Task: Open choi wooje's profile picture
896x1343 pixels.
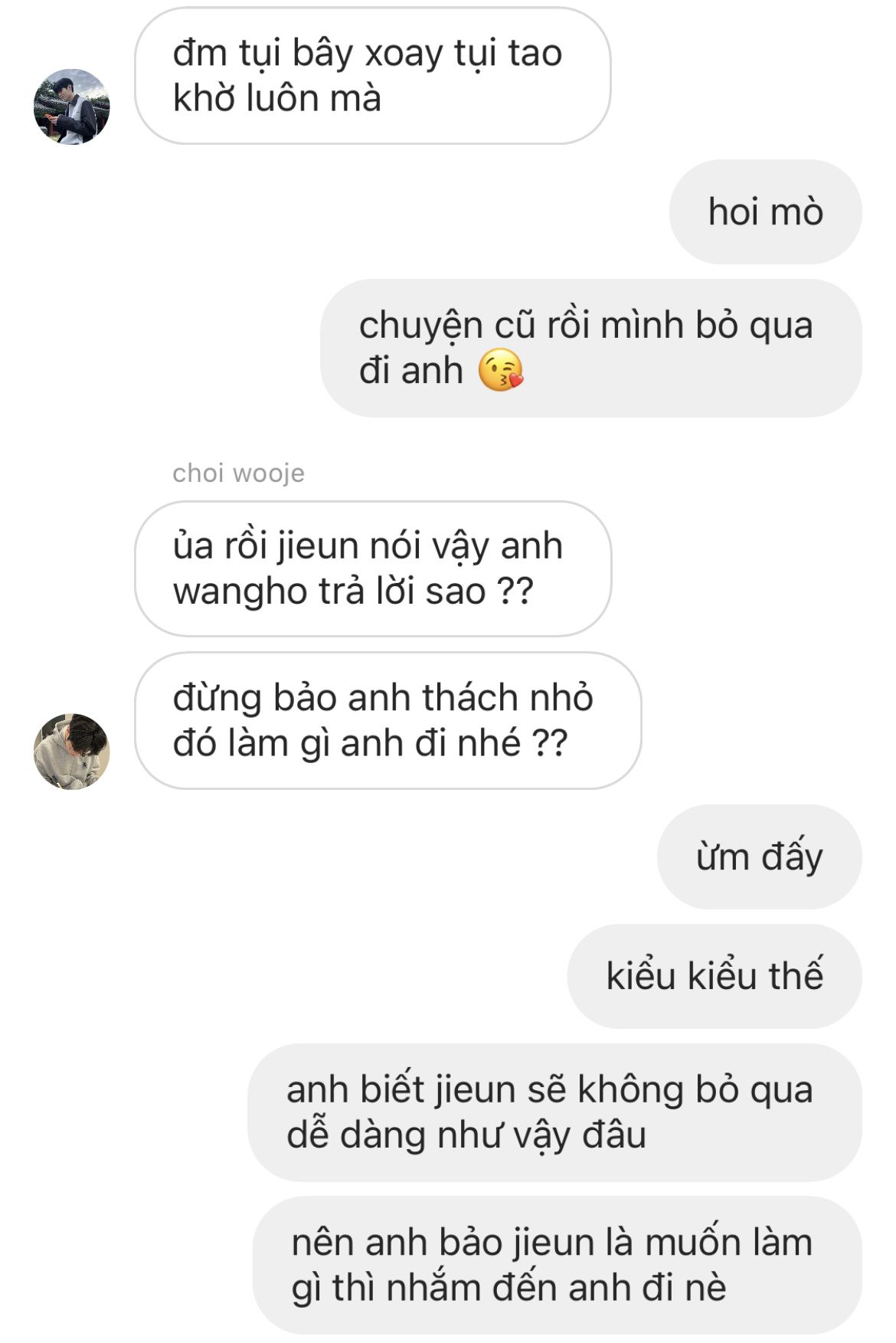Action: click(71, 751)
